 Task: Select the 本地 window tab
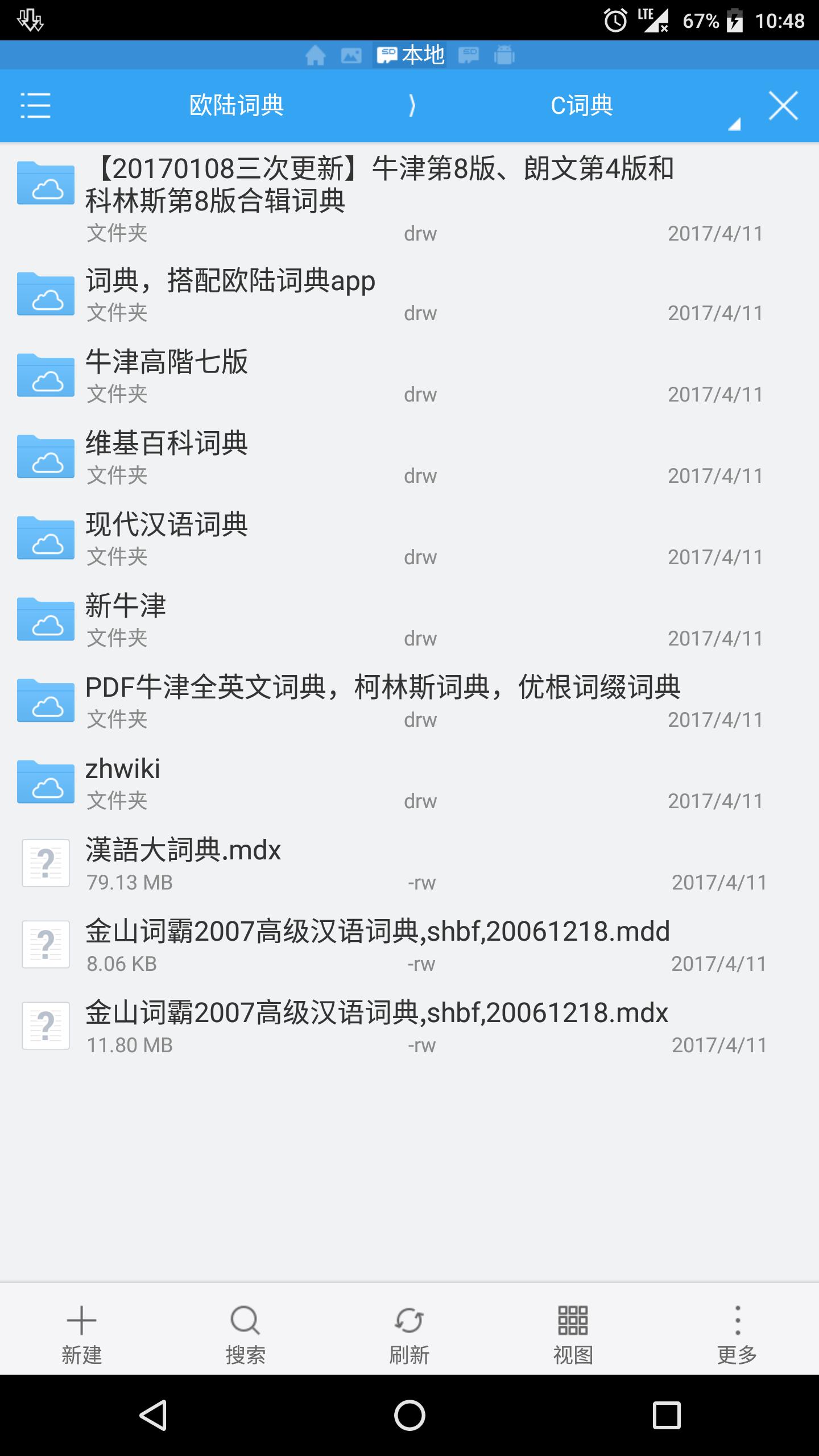(x=411, y=55)
